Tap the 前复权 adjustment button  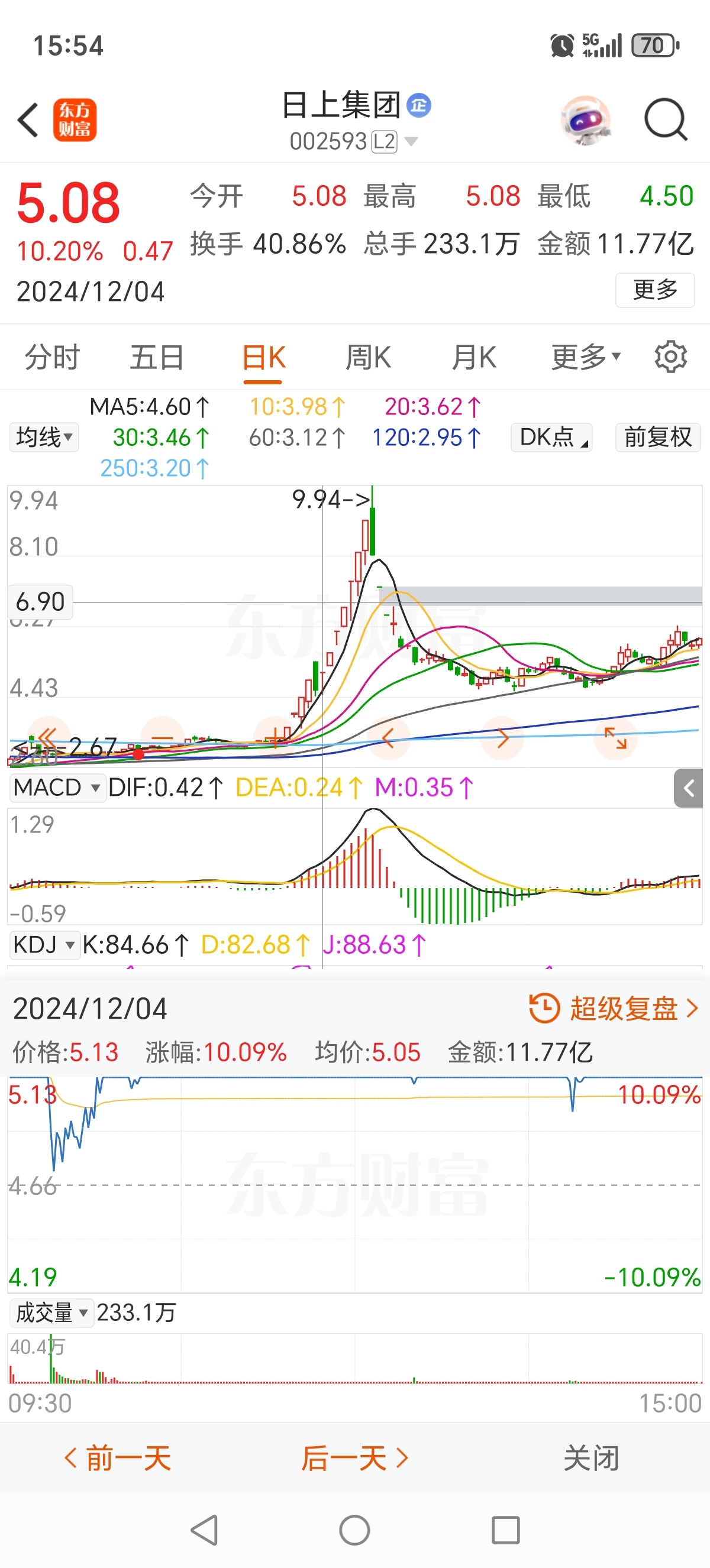657,437
